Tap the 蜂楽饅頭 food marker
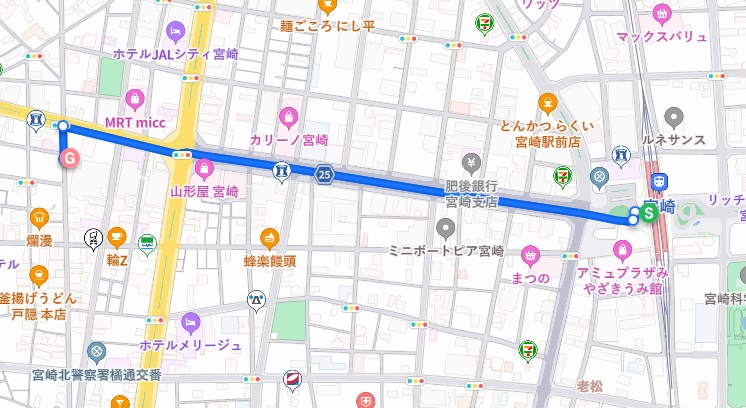The width and height of the screenshot is (746, 408). pos(270,238)
